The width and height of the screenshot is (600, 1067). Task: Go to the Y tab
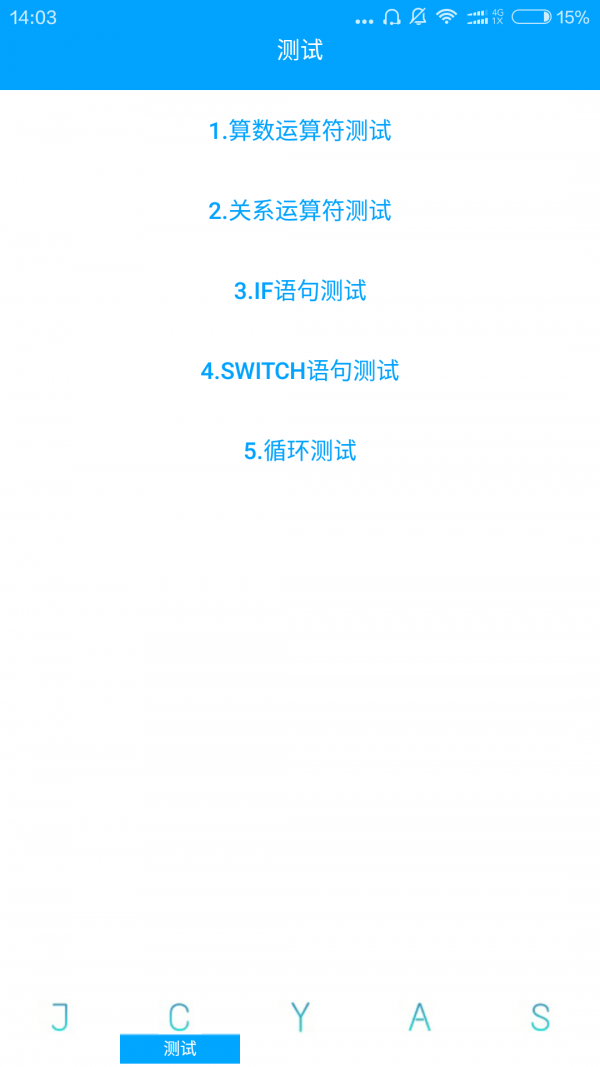coord(300,1018)
